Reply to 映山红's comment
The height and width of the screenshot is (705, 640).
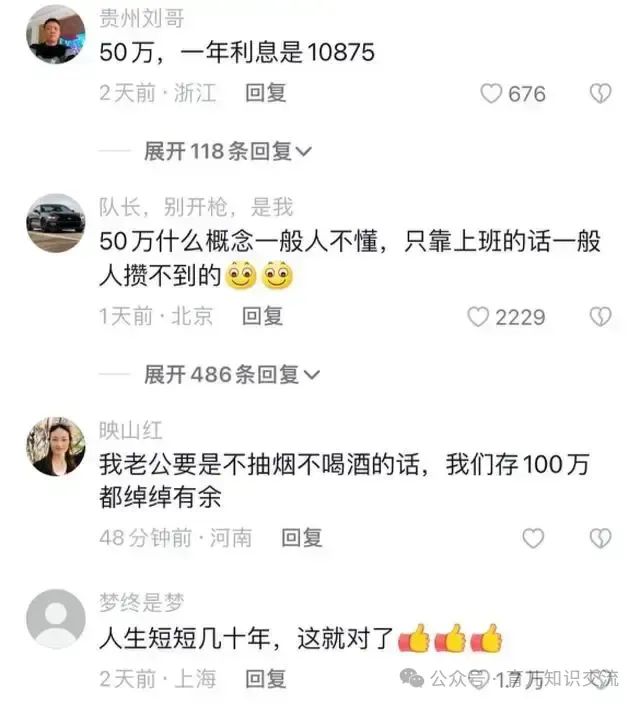[x=301, y=537]
